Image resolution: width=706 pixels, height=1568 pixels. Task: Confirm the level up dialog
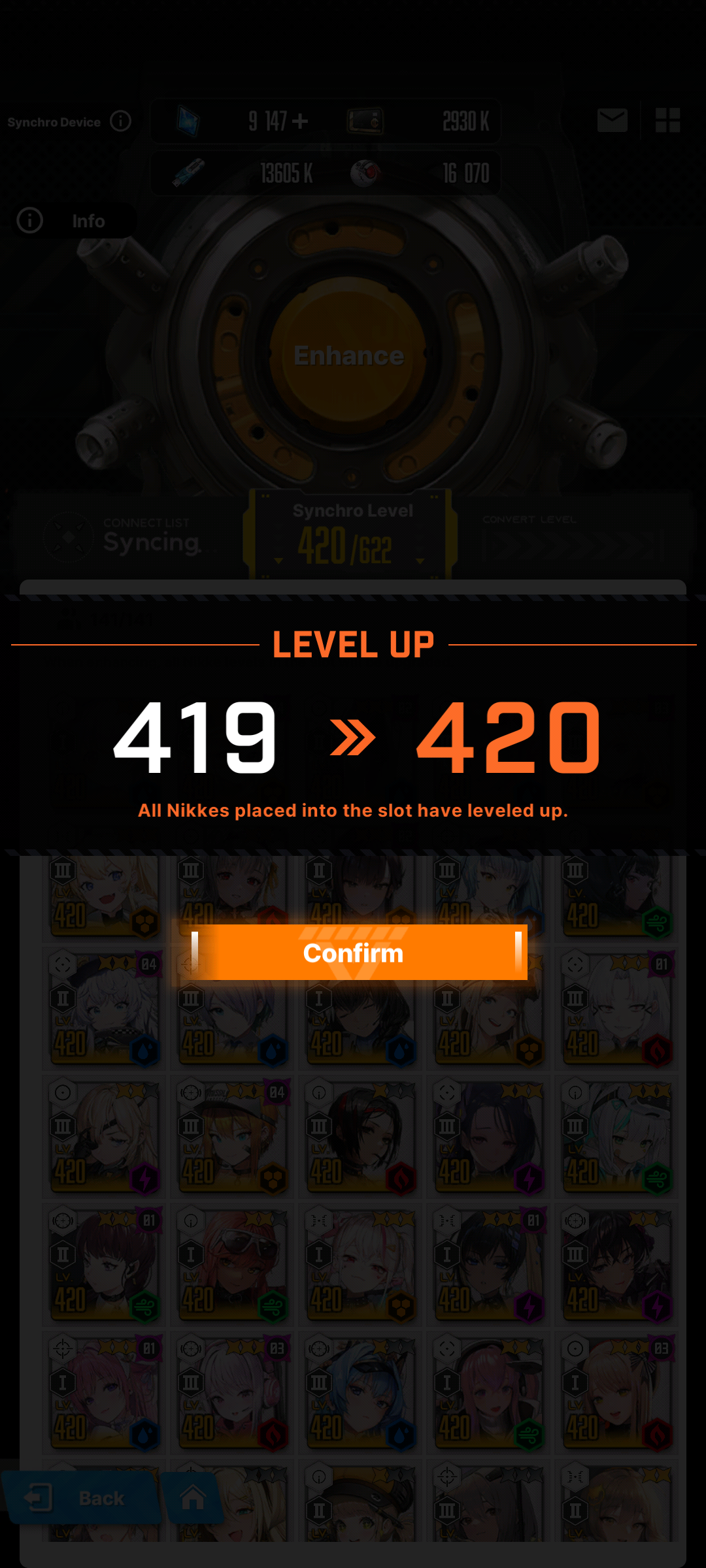(353, 953)
